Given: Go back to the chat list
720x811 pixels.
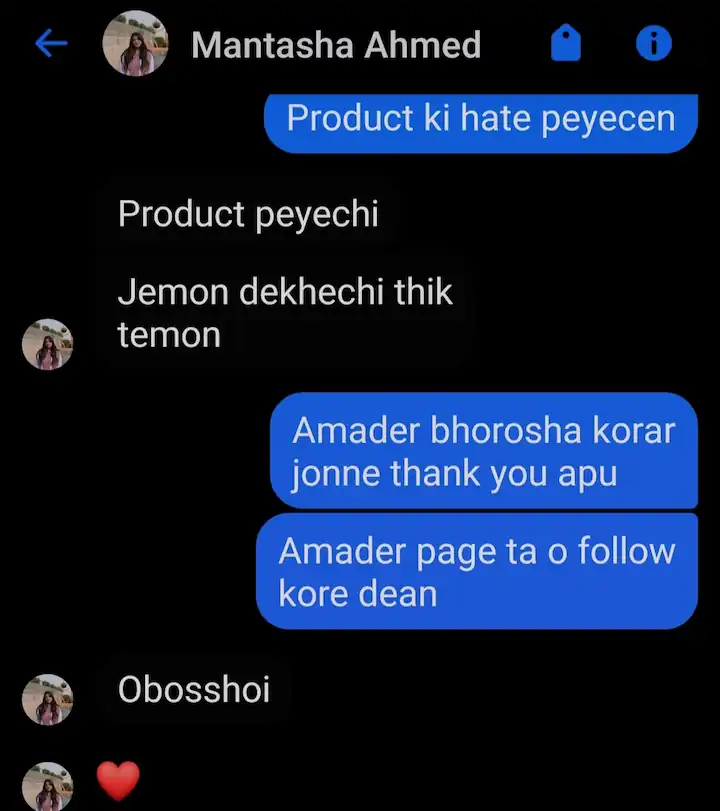Looking at the screenshot, I should pyautogui.click(x=51, y=43).
